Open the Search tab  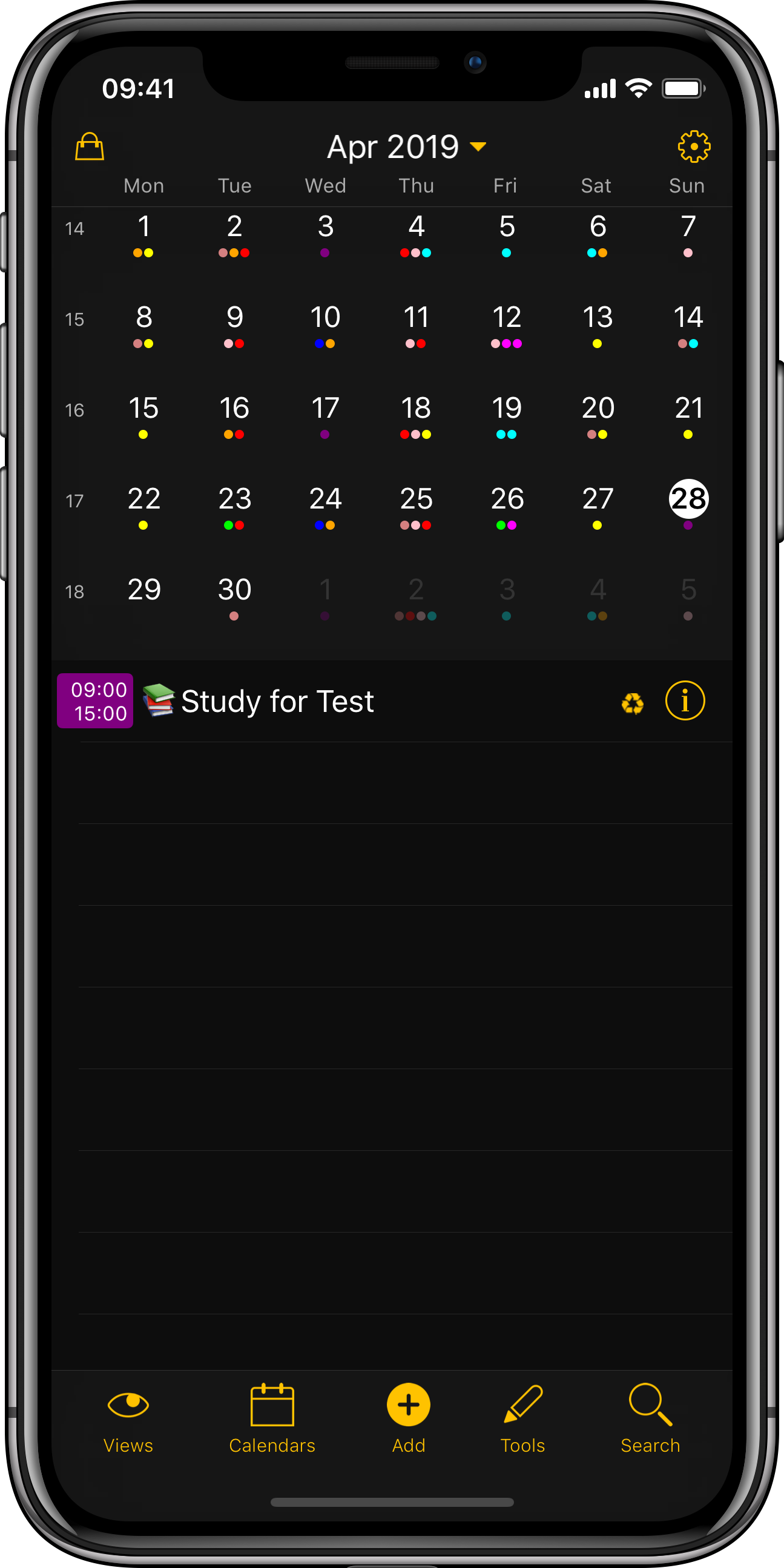[650, 1420]
